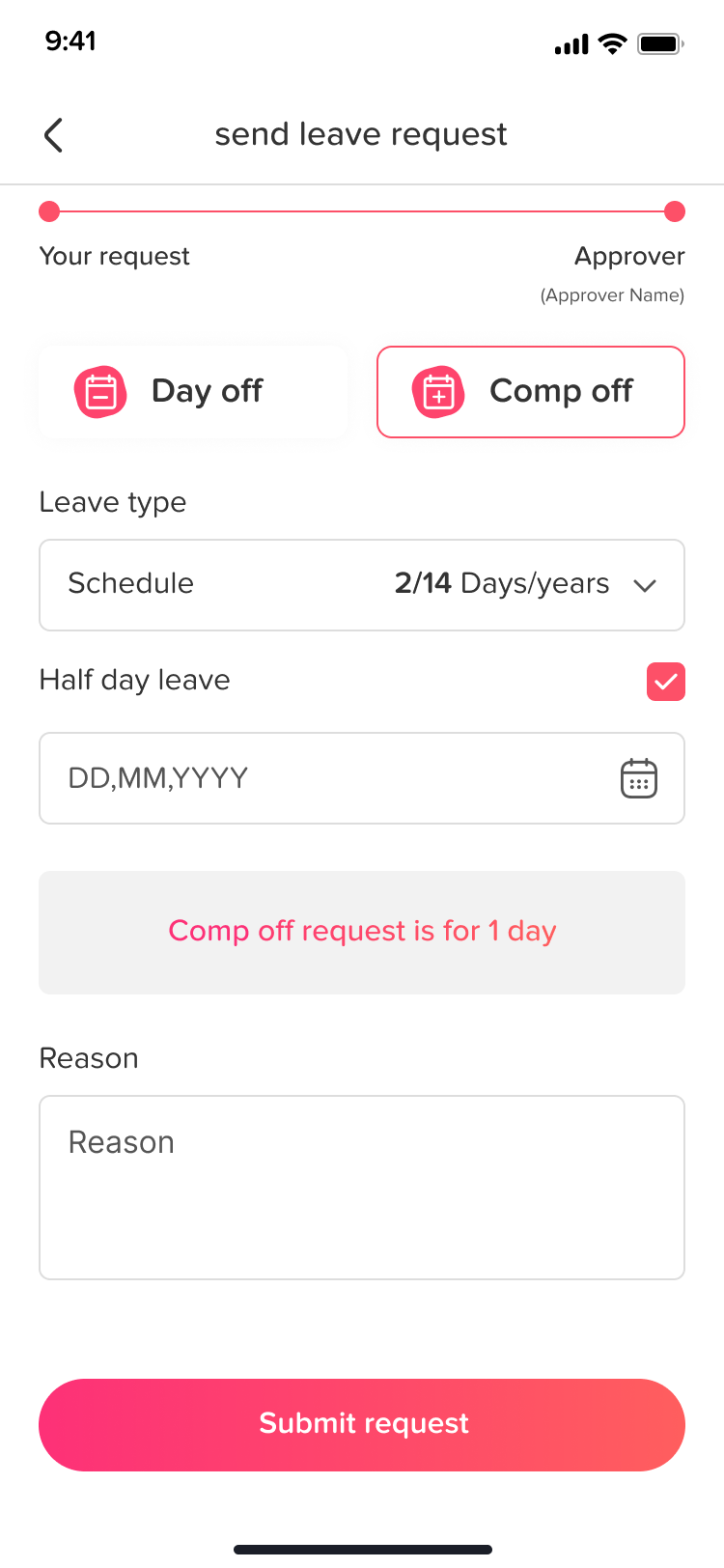This screenshot has height=1568, width=724.
Task: Open the DD,MM,YYYY date field
Action: pos(362,778)
